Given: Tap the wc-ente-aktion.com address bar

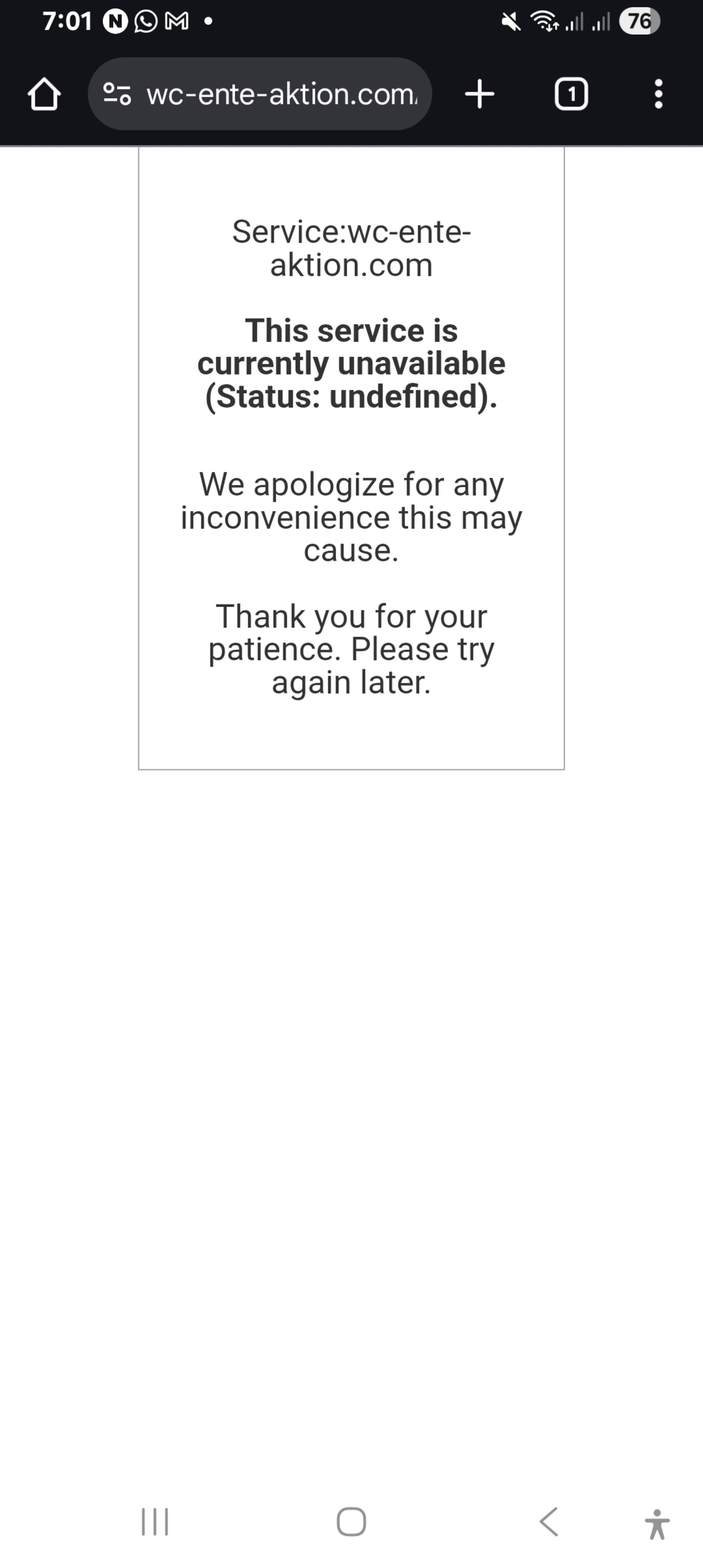Looking at the screenshot, I should pos(282,94).
